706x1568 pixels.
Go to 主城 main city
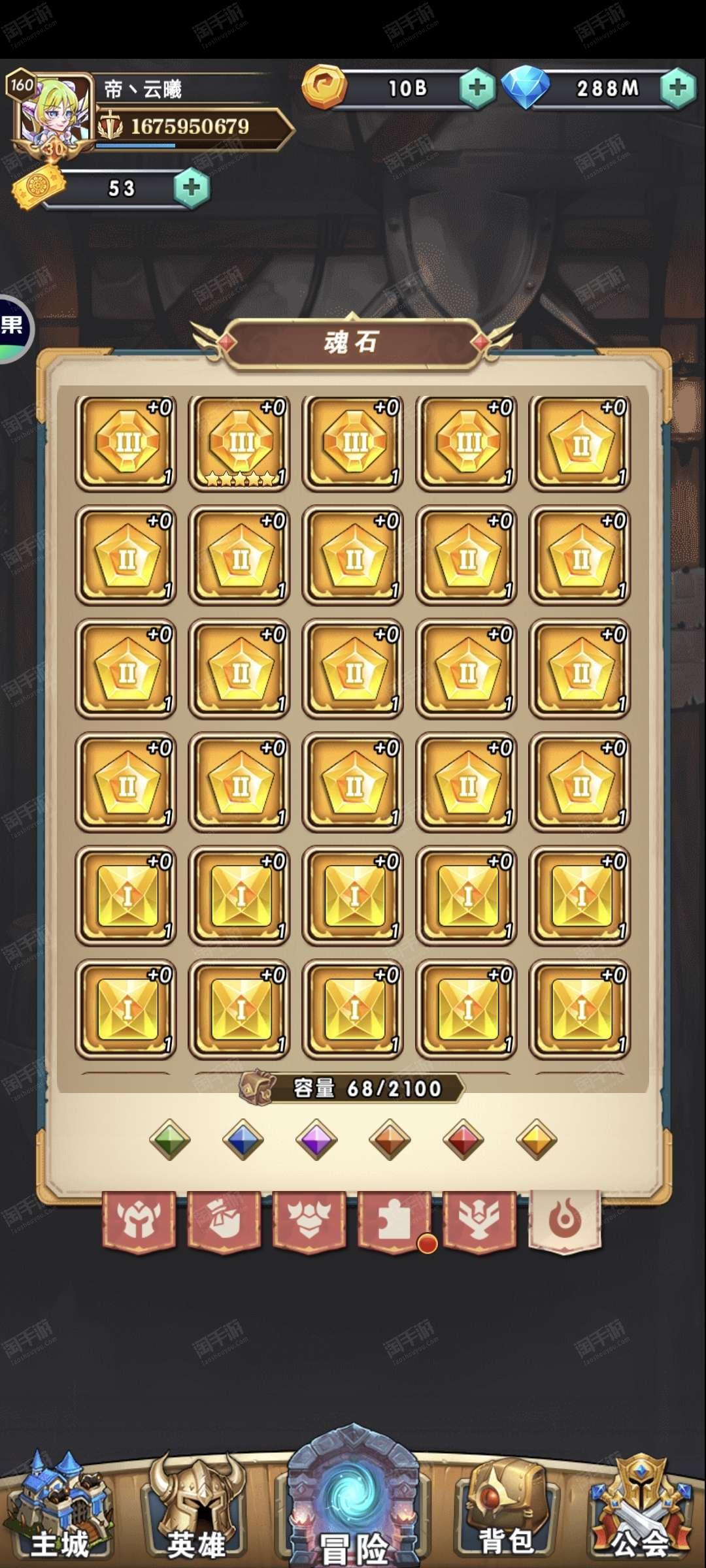[59, 1509]
